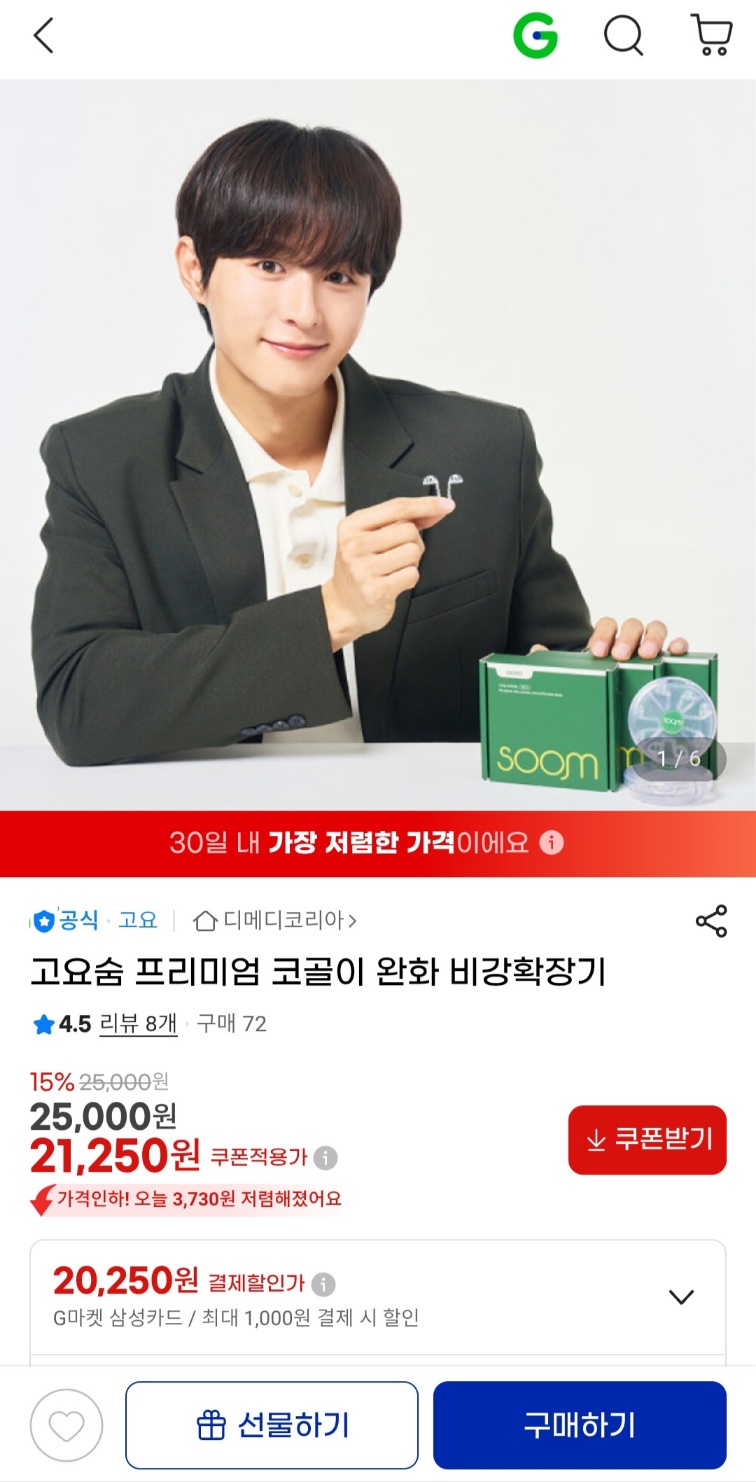Go back using the top arrow
The image size is (756, 1482).
43,37
